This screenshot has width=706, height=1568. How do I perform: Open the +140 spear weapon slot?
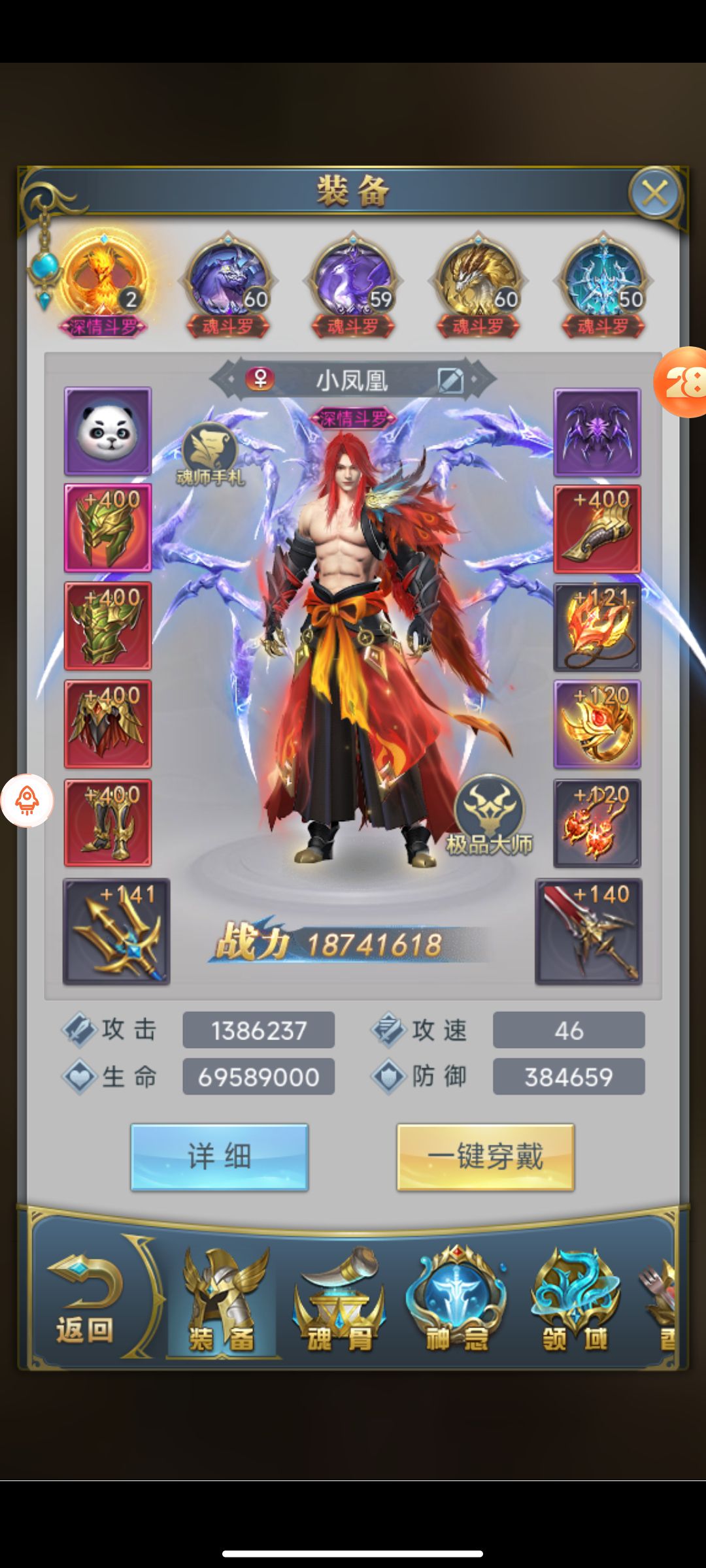coord(588,931)
